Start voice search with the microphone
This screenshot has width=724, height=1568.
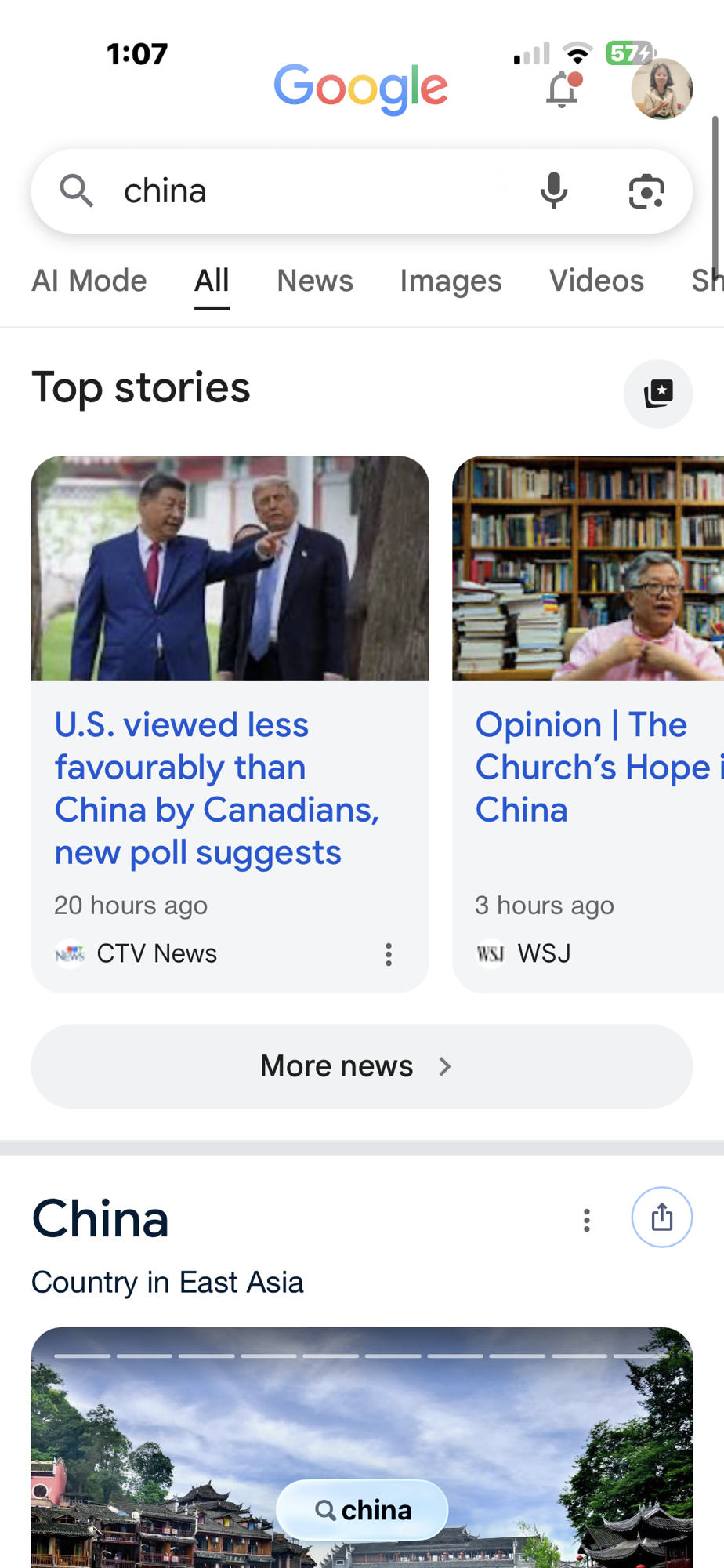[x=554, y=191]
